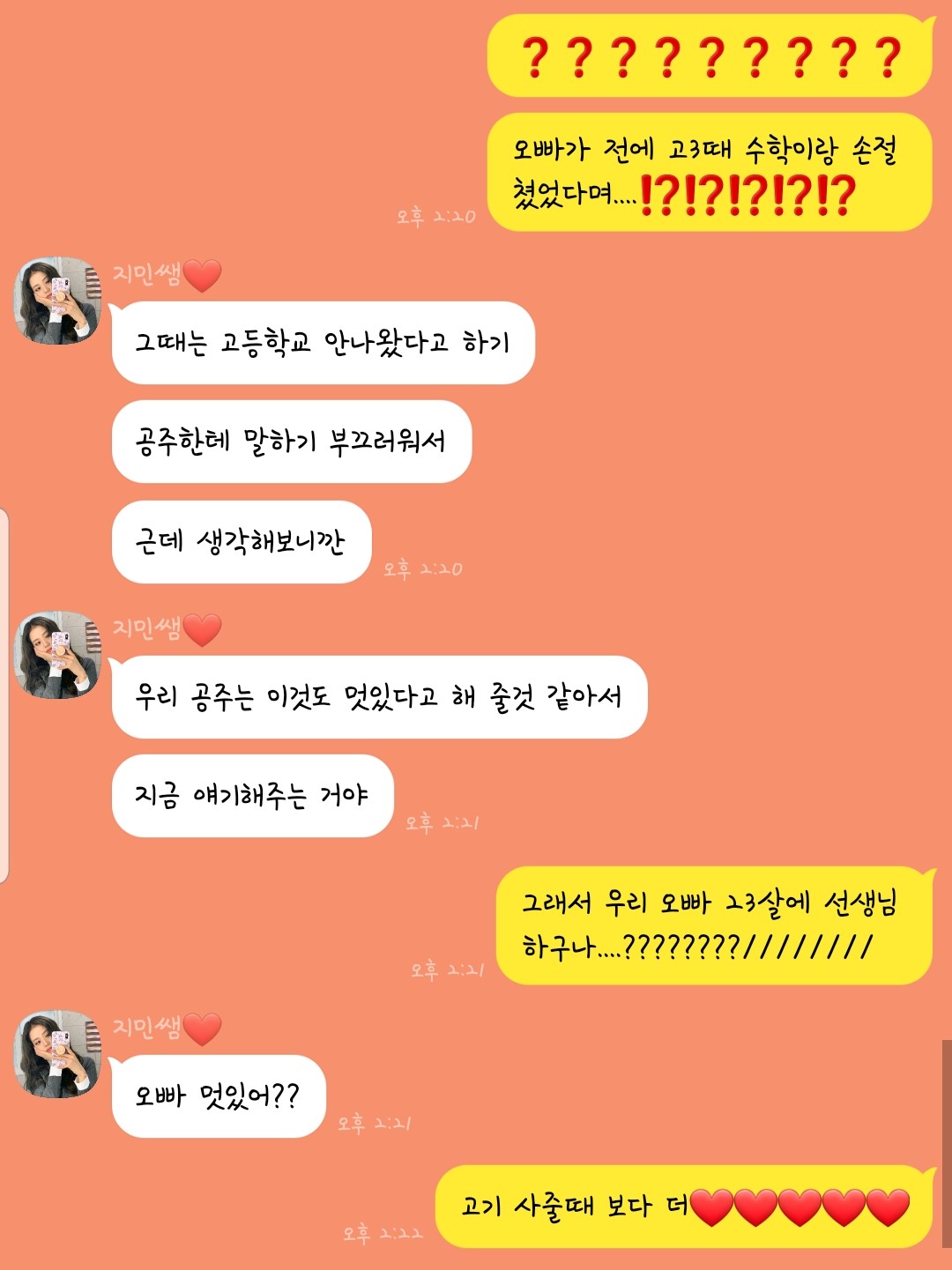Click the red '!?!?!?!?!?' text in the second message
Image resolution: width=952 pixels, height=1270 pixels.
point(752,196)
